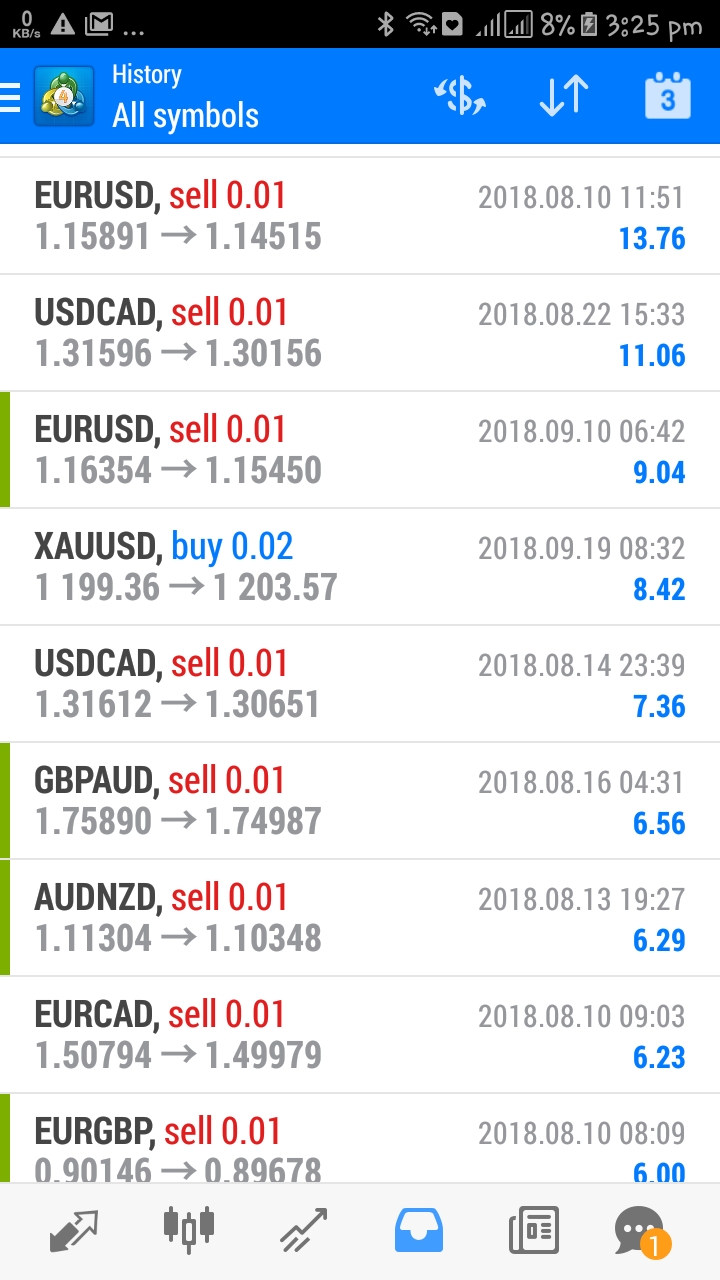Switch to the Quotes tab
This screenshot has height=1280, width=720.
pos(74,1230)
